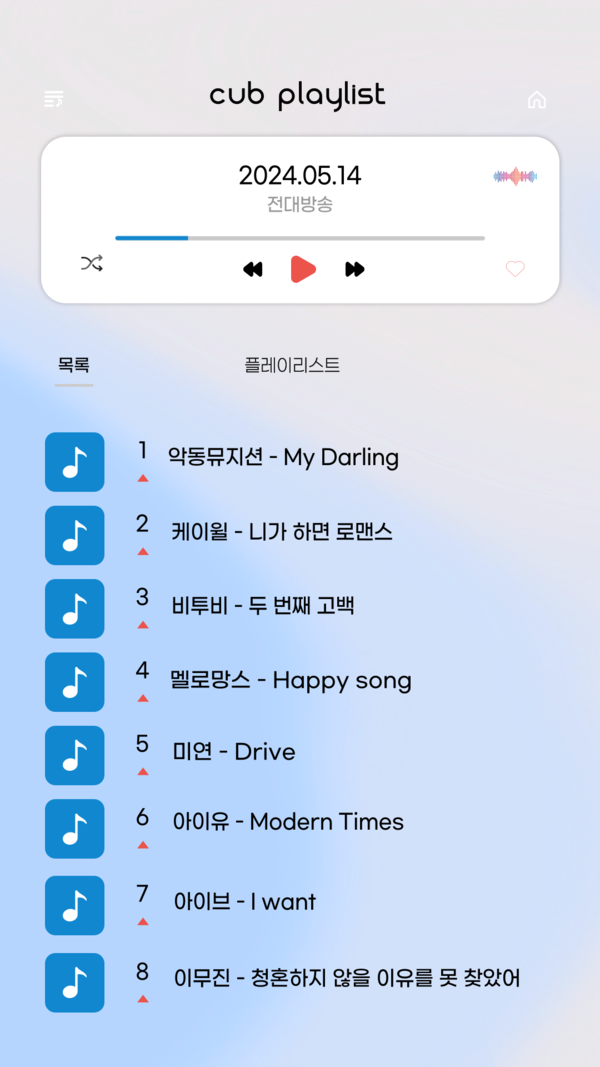Go to the home screen icon
This screenshot has width=600, height=1067.
(537, 99)
